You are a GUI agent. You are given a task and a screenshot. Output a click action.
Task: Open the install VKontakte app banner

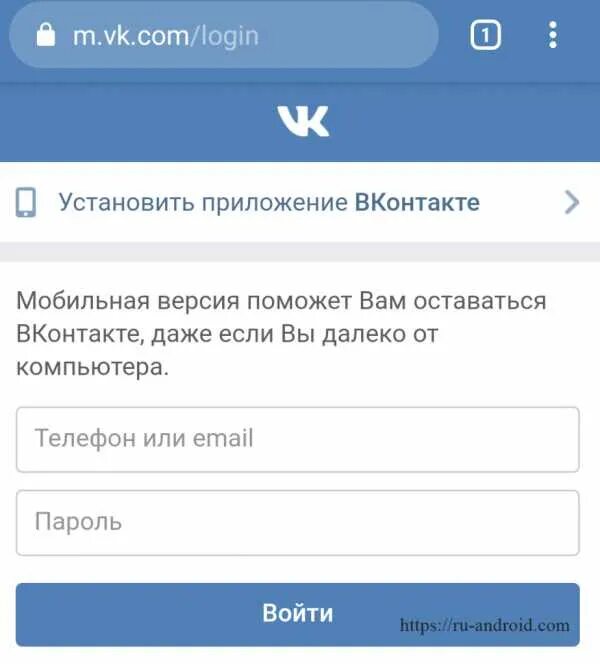pyautogui.click(x=300, y=202)
